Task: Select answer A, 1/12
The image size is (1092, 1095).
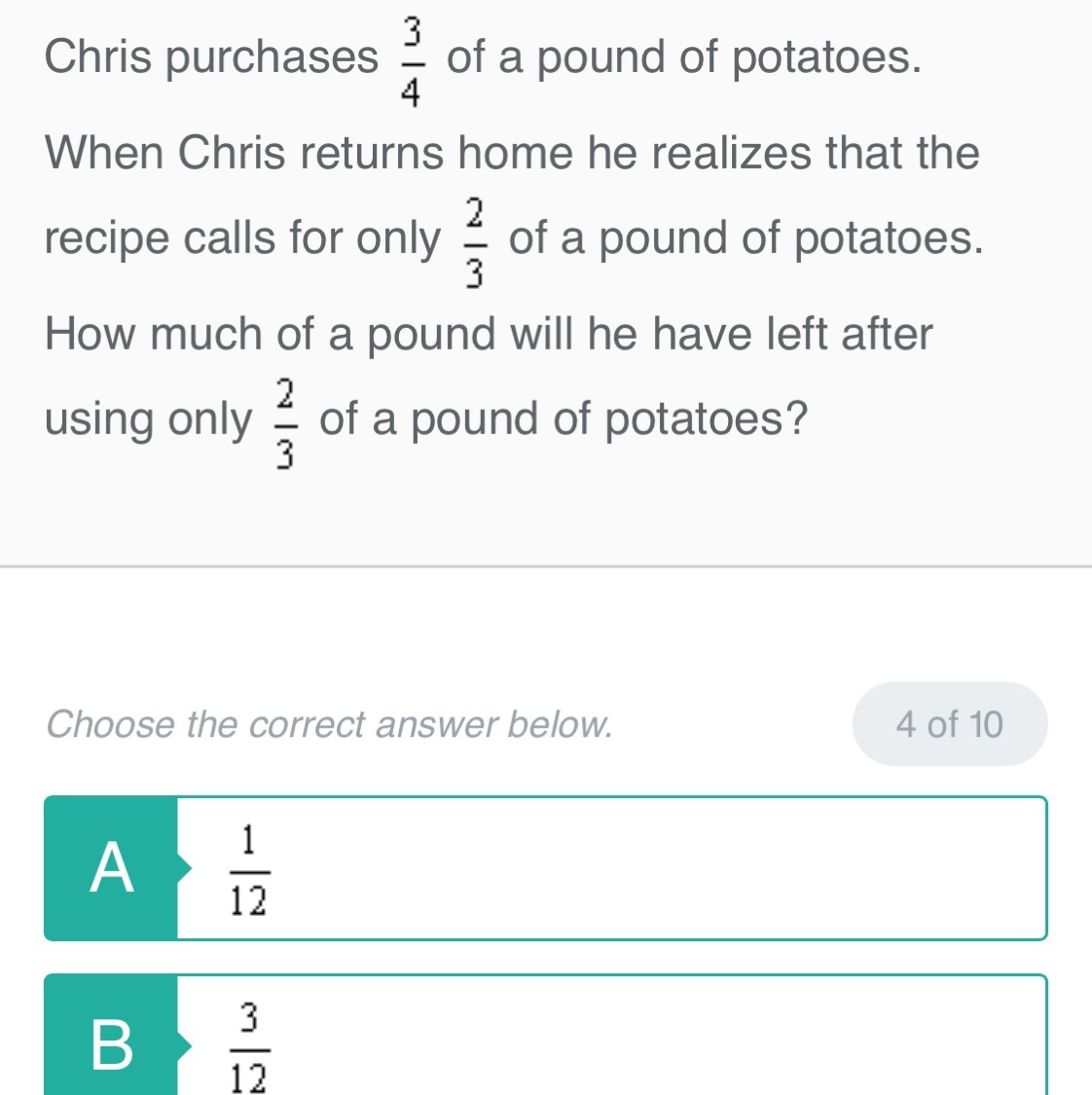Action: (x=545, y=868)
